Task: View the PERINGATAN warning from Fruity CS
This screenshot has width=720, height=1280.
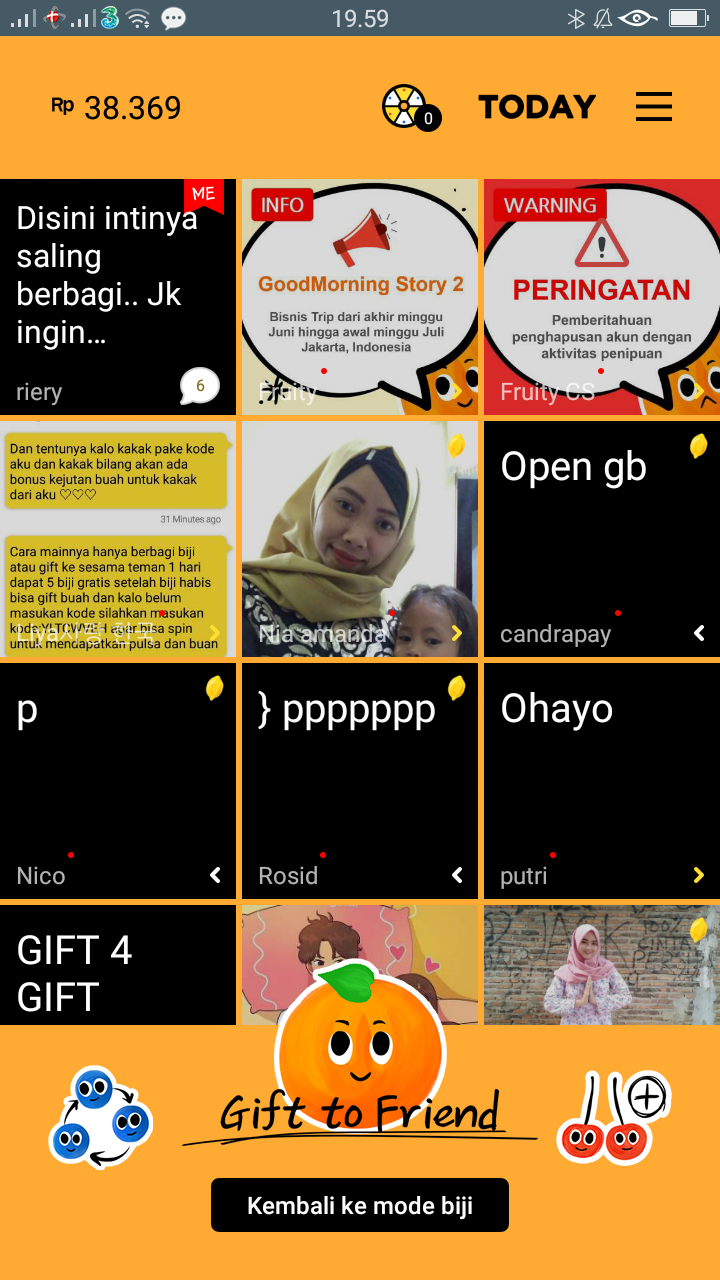Action: coord(602,297)
